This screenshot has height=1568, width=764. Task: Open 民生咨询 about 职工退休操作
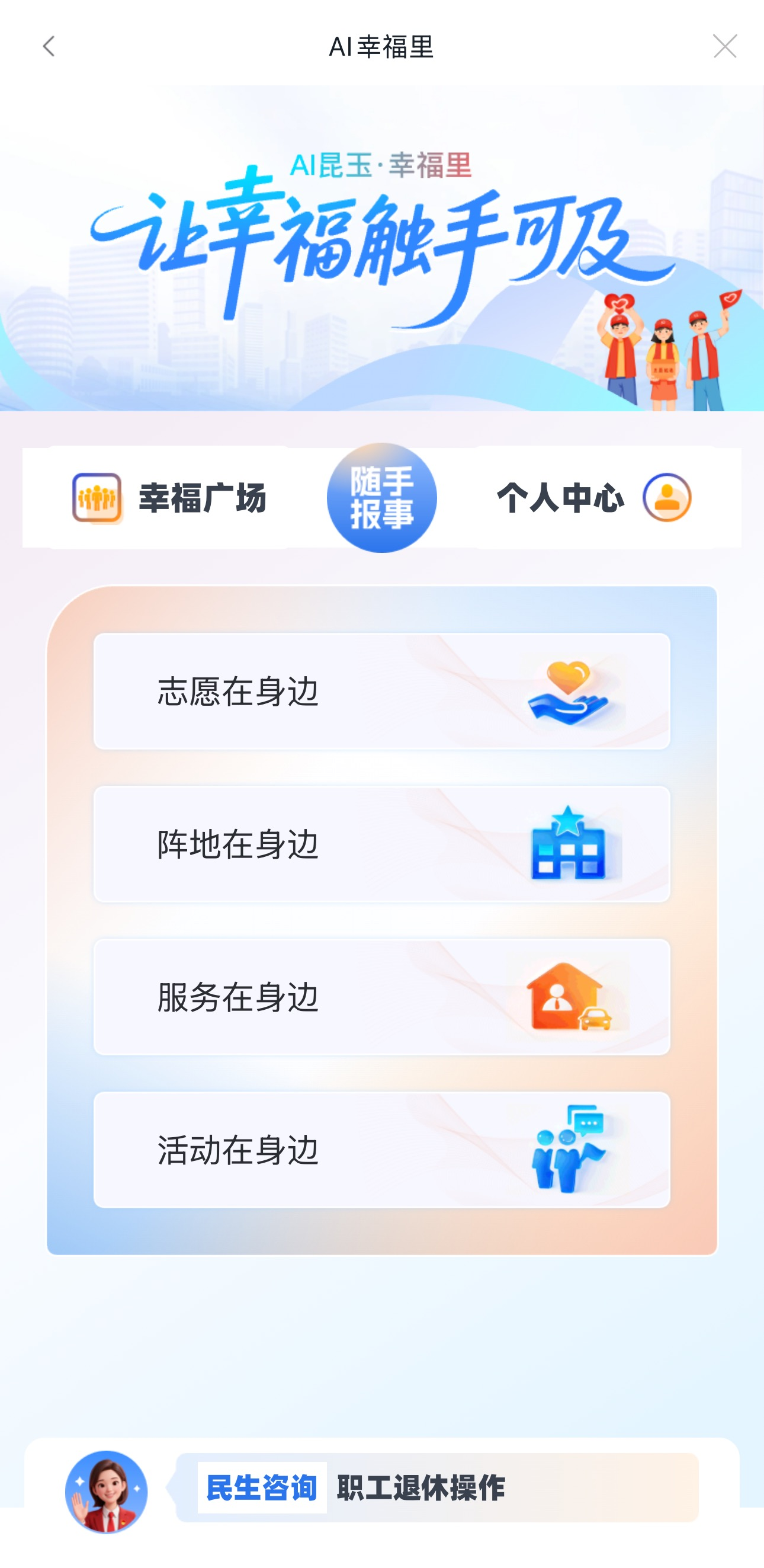[x=436, y=1487]
